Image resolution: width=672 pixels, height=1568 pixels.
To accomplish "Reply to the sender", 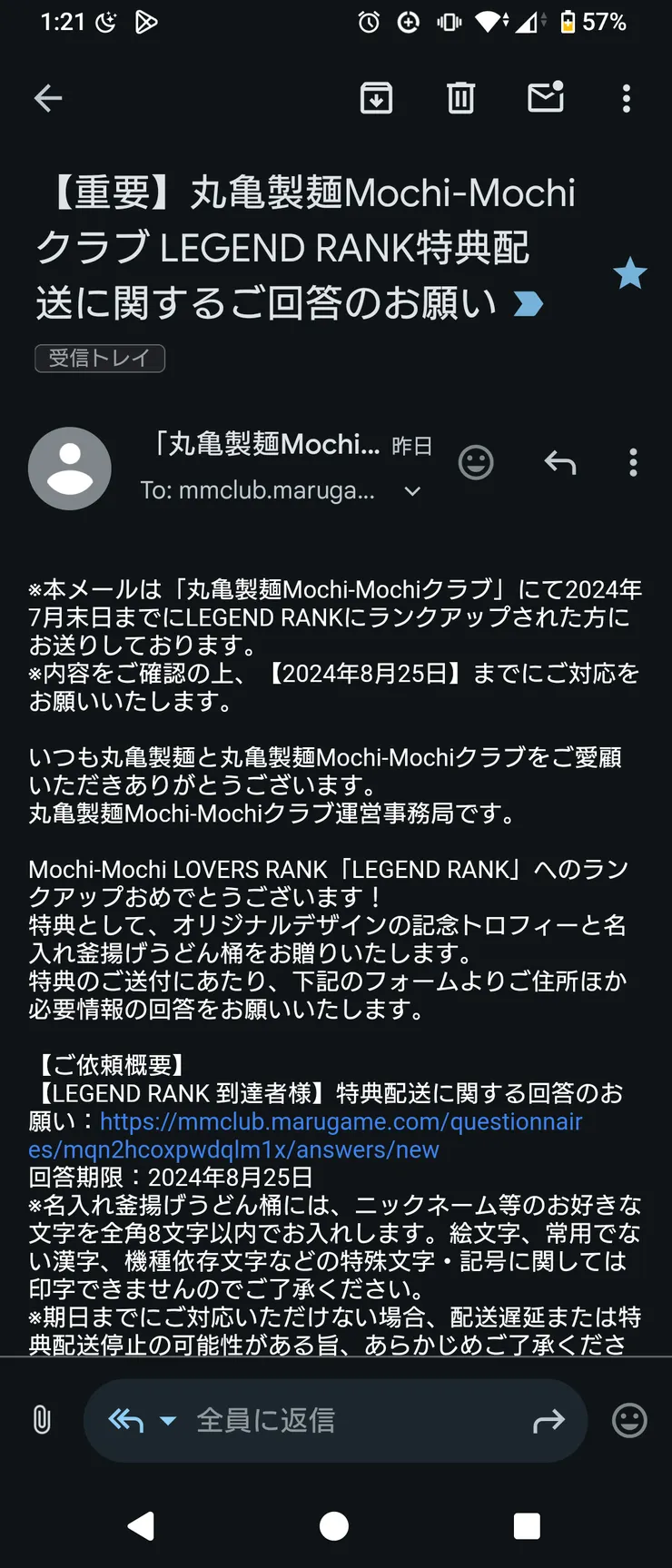I will (x=560, y=463).
